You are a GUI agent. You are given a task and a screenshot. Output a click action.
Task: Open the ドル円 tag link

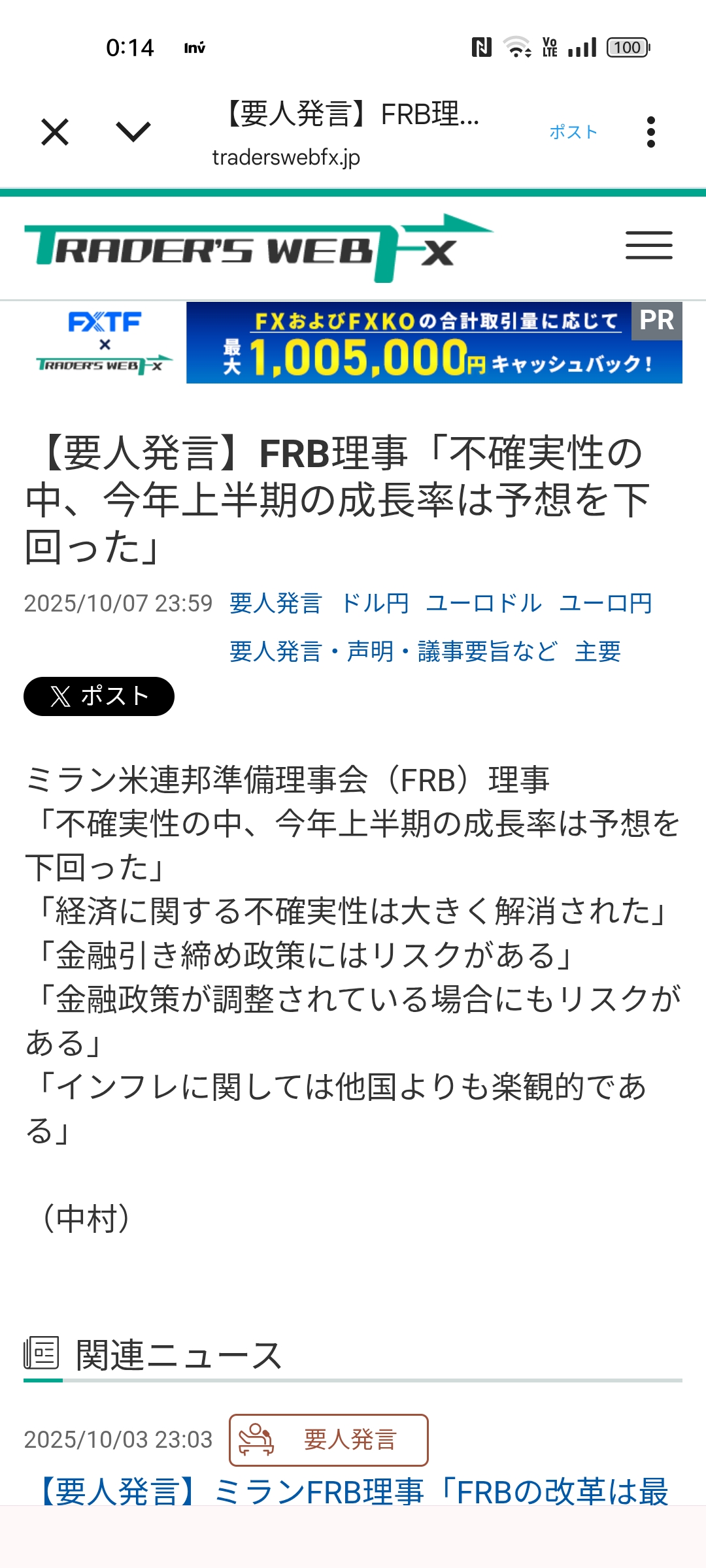pos(375,603)
